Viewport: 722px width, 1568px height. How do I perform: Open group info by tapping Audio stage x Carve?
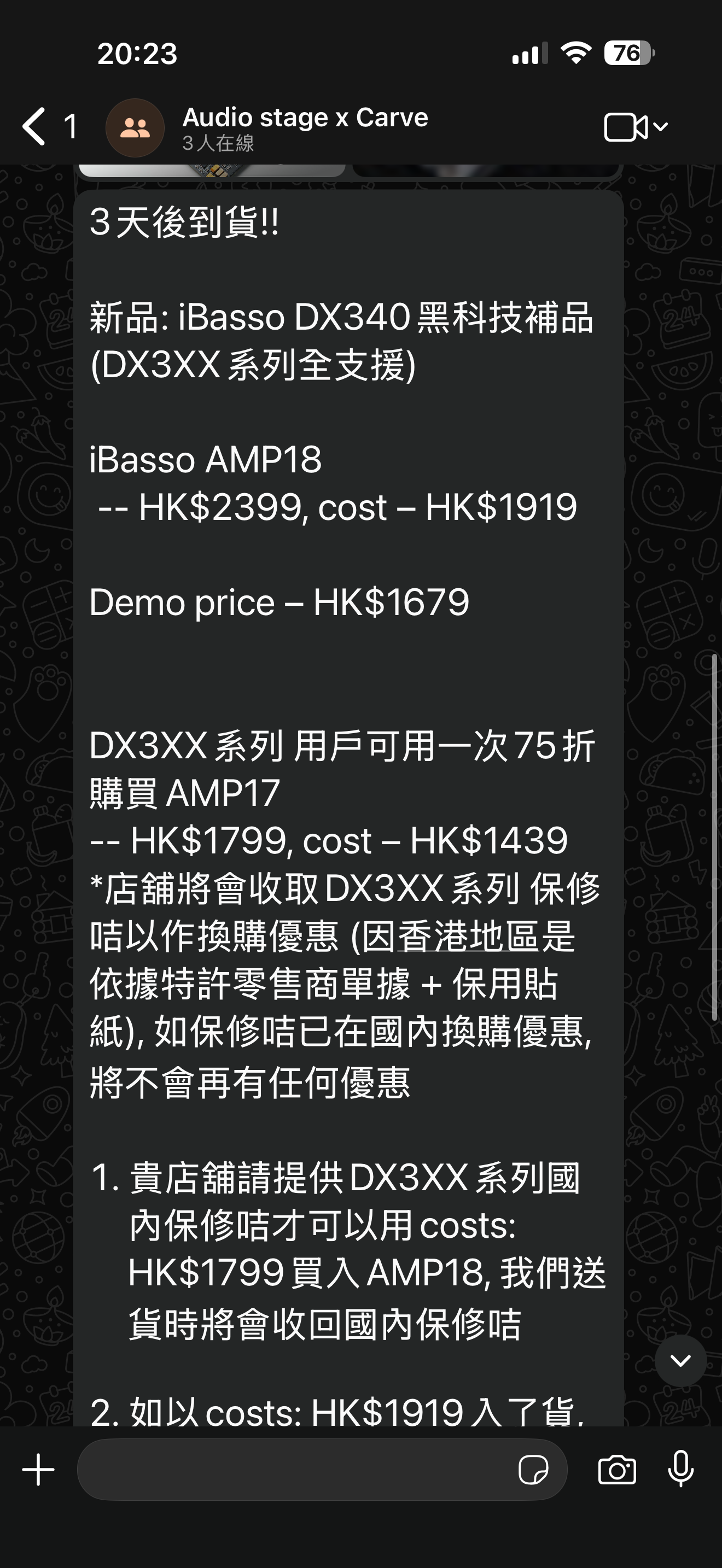[305, 118]
